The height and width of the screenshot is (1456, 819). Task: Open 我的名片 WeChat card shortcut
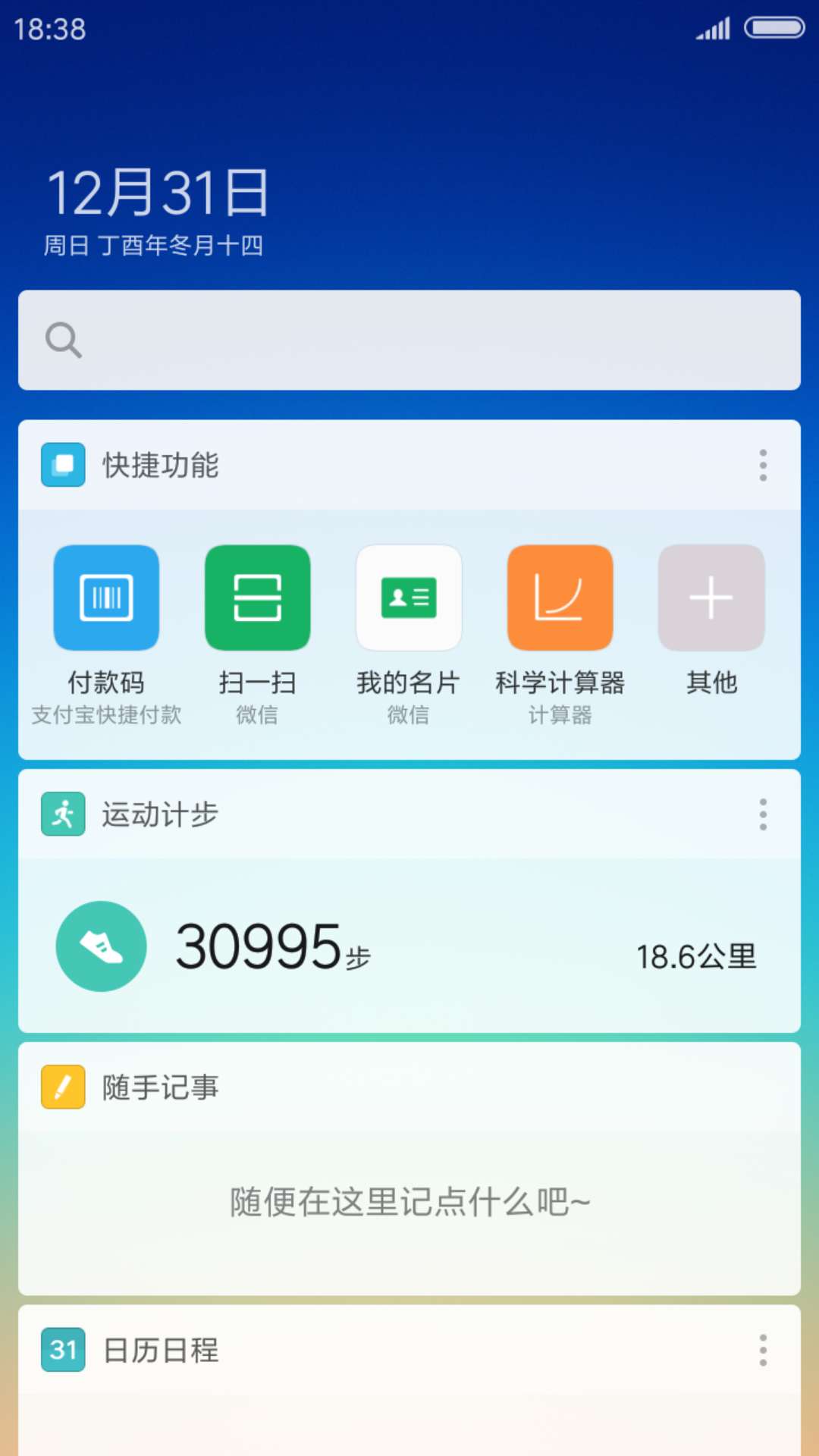pos(409,598)
